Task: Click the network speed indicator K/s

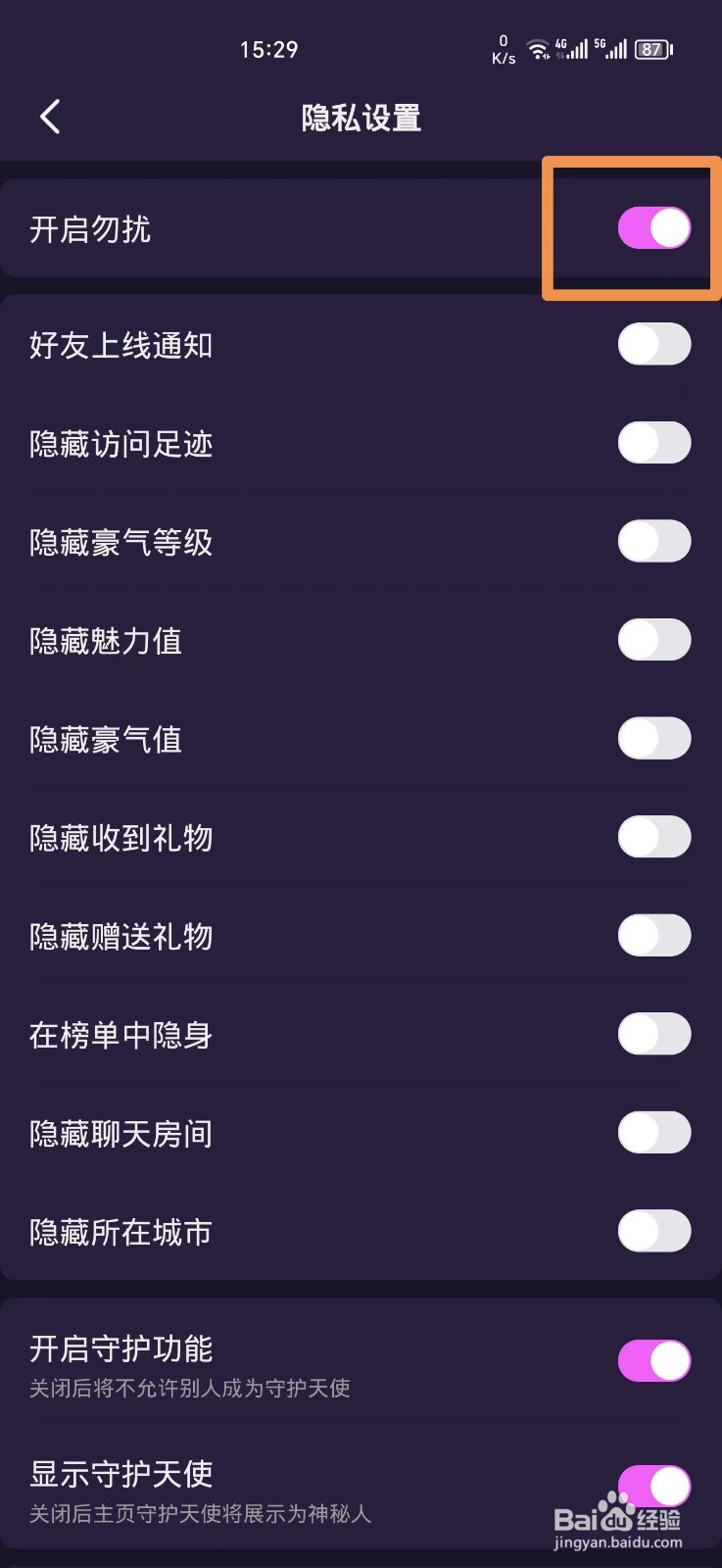Action: tap(503, 49)
